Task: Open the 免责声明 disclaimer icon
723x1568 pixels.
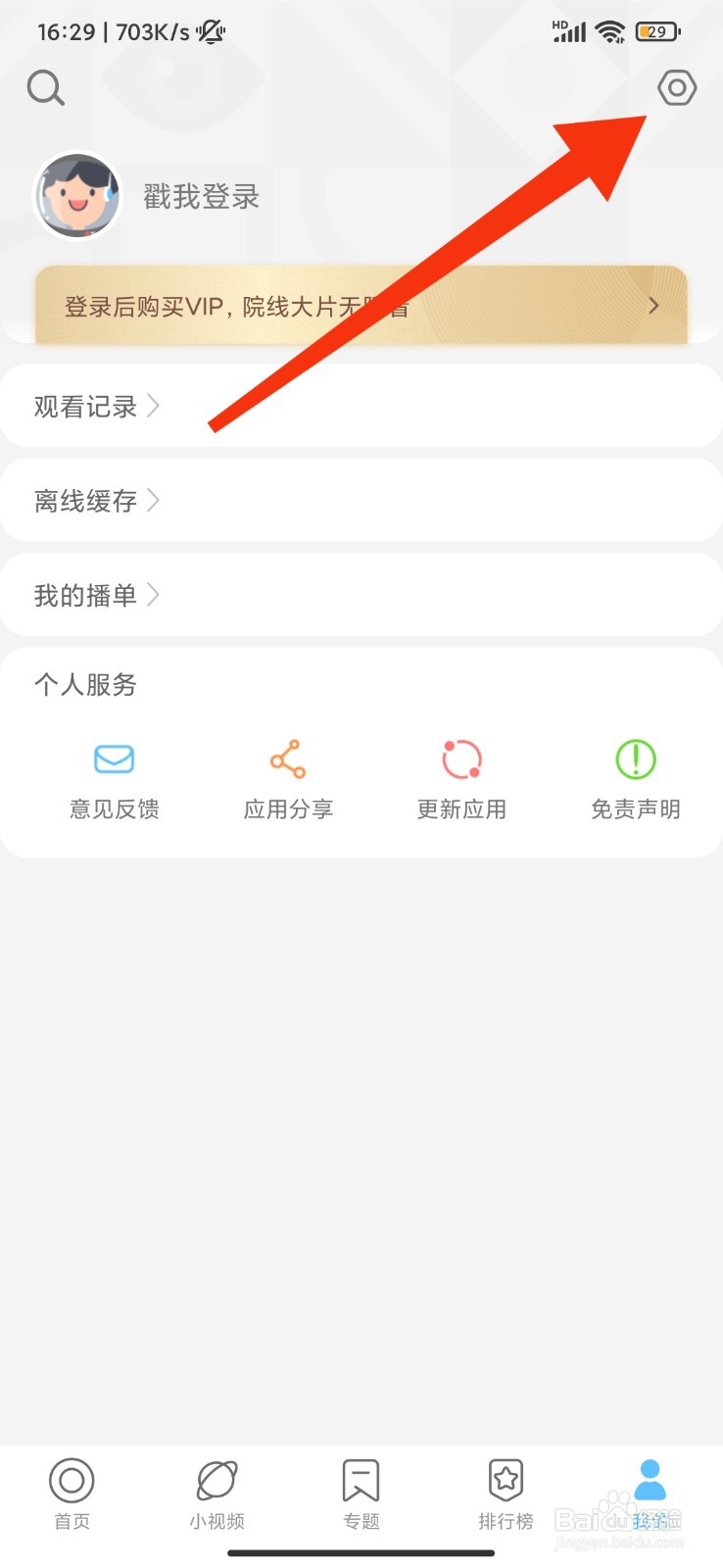Action: [635, 759]
